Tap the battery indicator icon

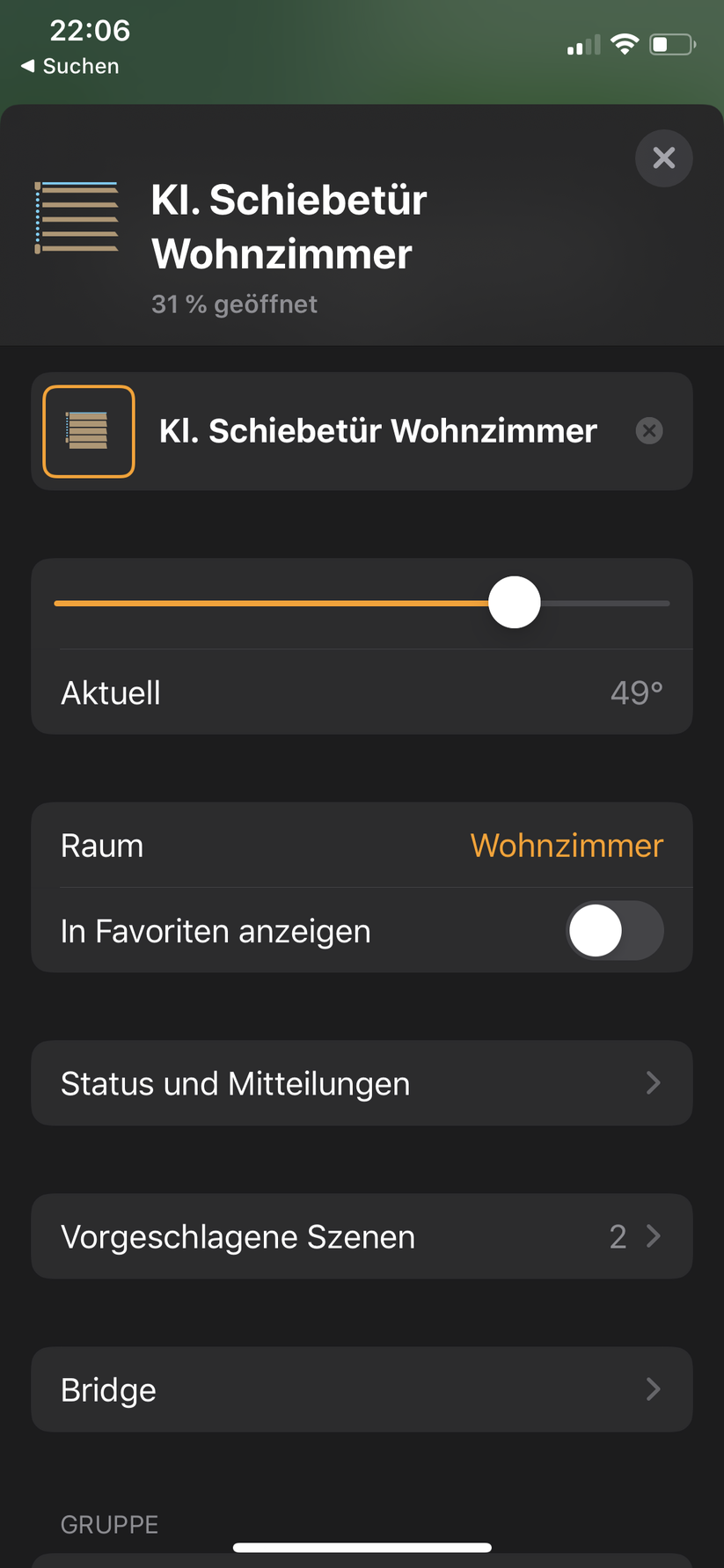tap(671, 44)
